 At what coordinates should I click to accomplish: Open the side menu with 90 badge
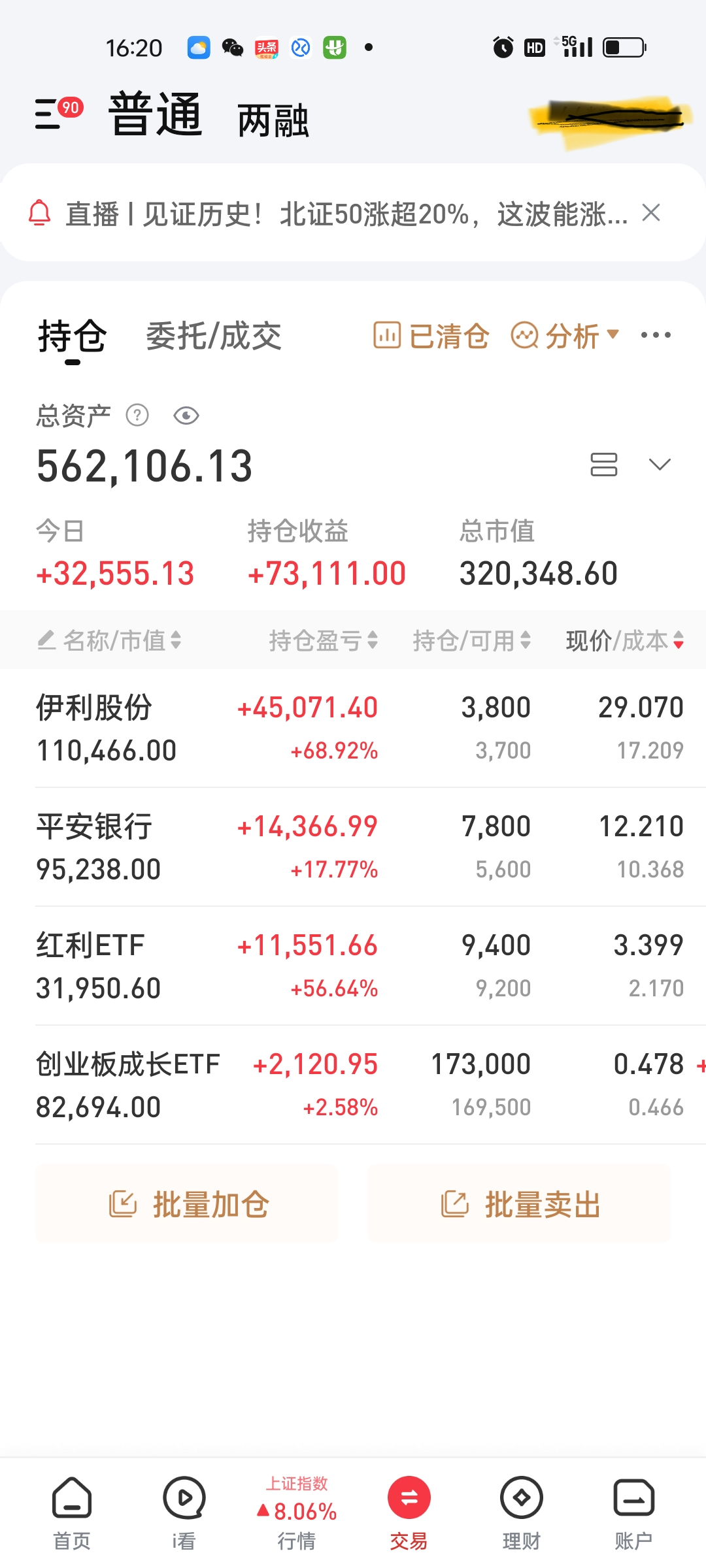point(56,114)
